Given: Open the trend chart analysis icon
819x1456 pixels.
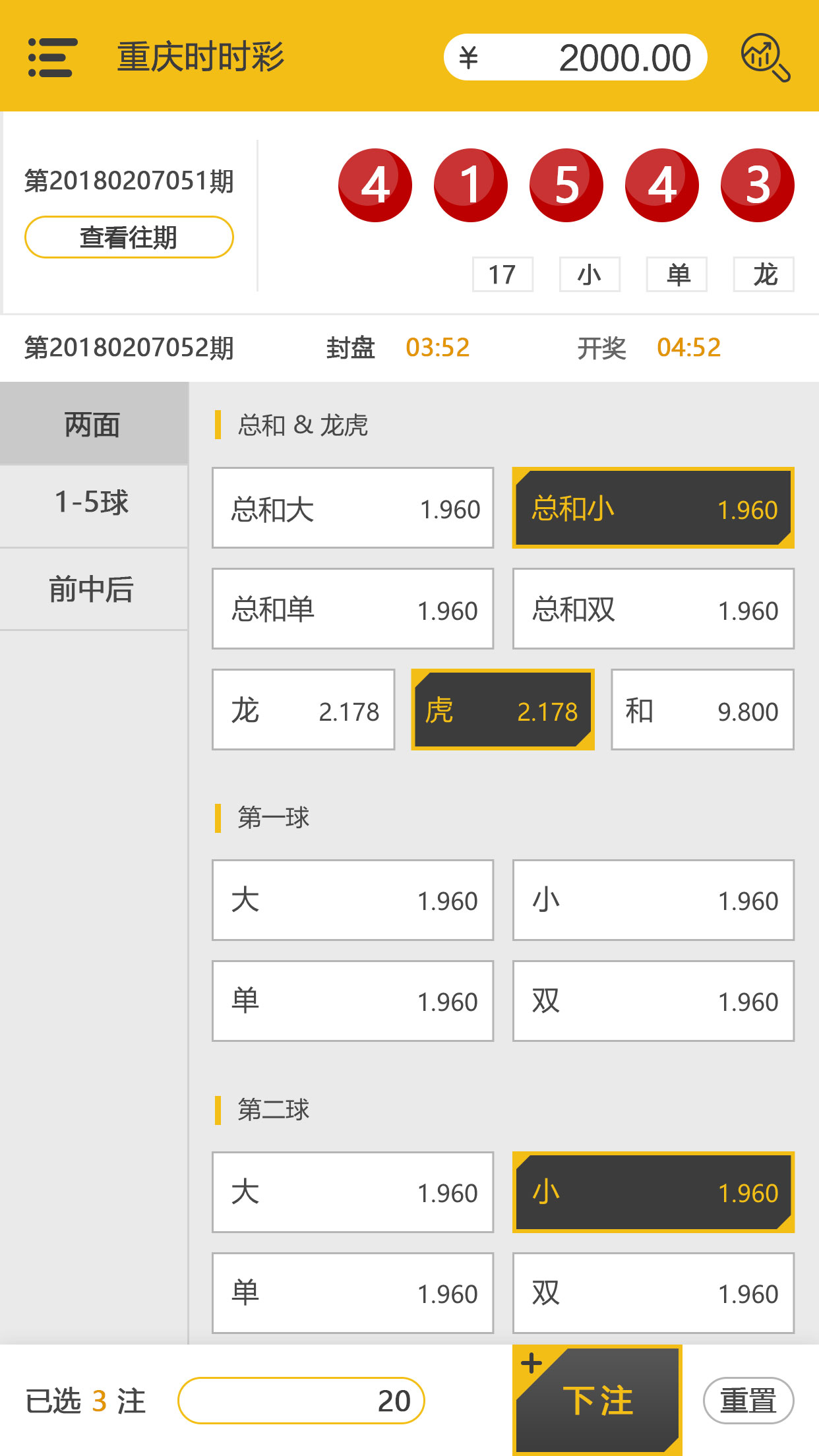Looking at the screenshot, I should 764,57.
